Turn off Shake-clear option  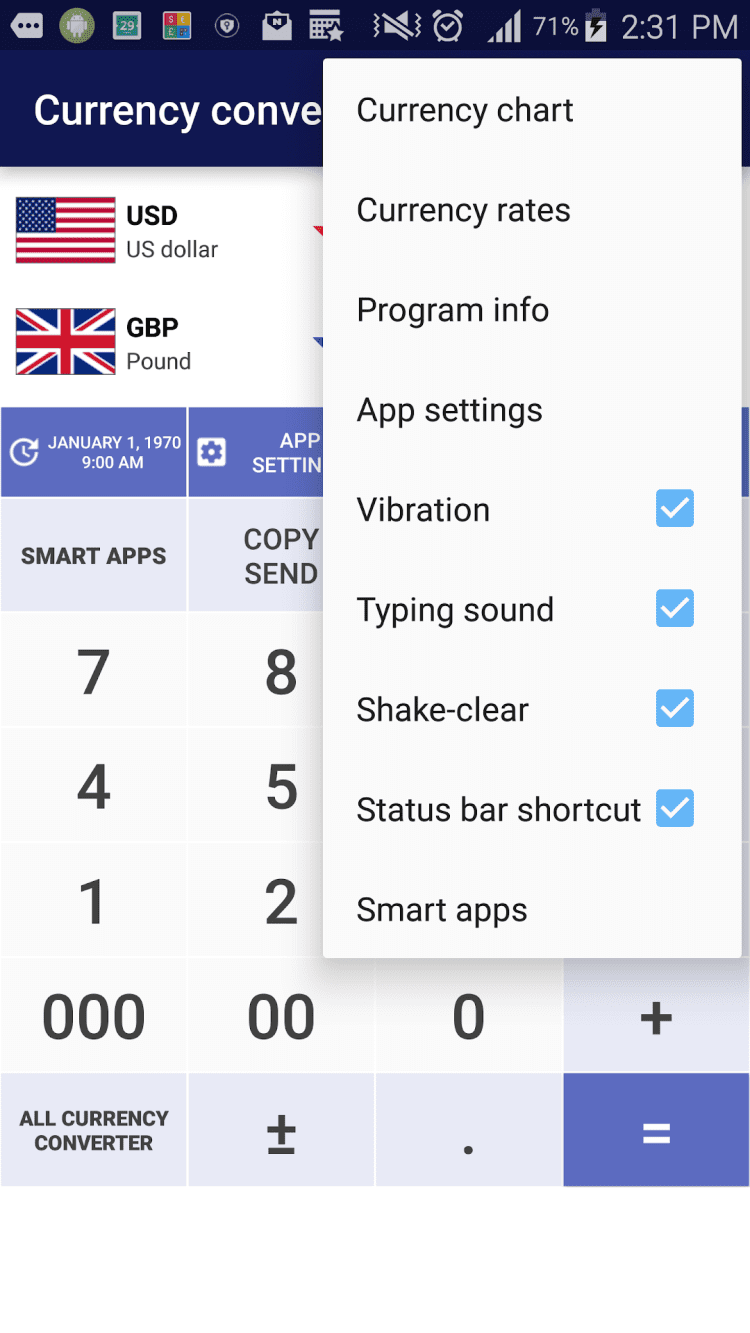click(x=674, y=709)
